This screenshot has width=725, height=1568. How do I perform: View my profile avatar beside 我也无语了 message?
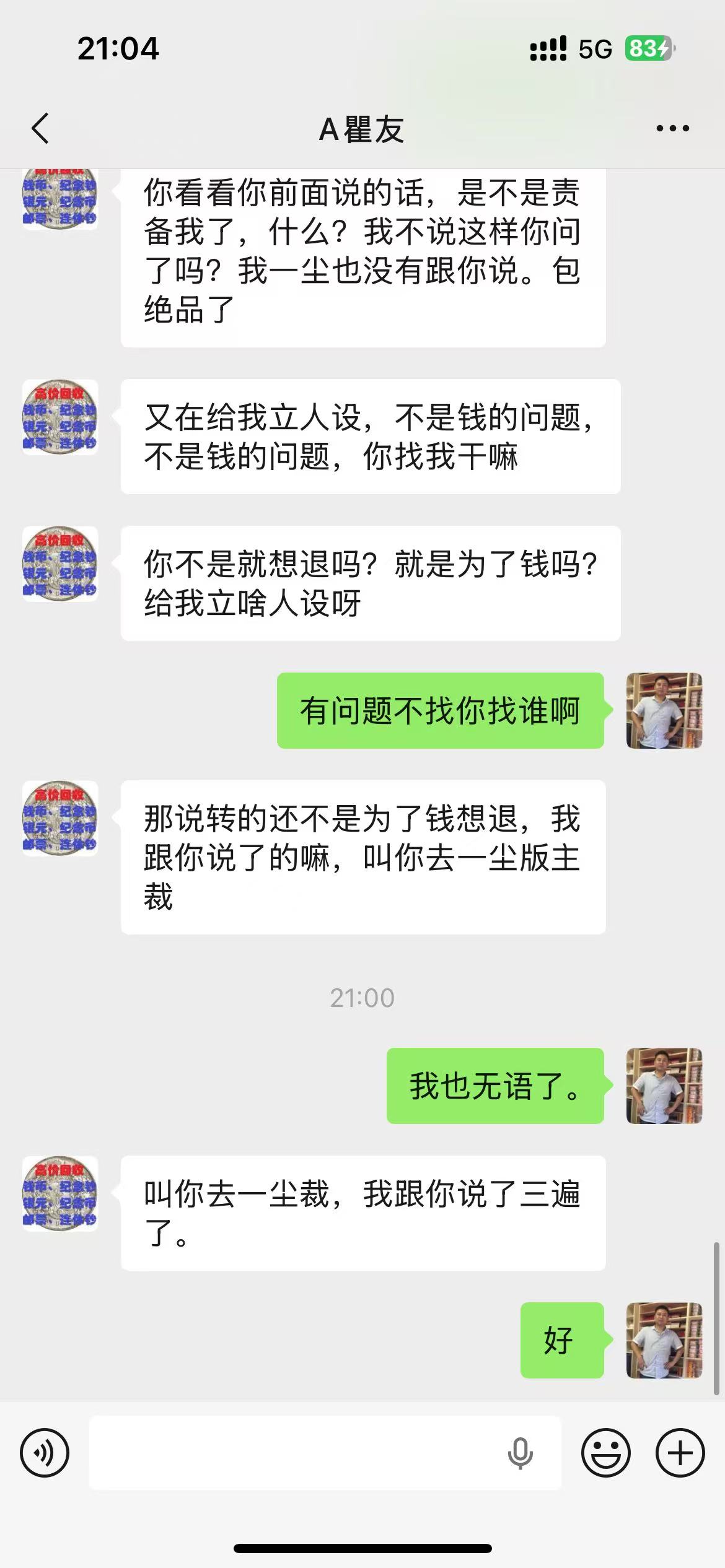click(x=664, y=1086)
